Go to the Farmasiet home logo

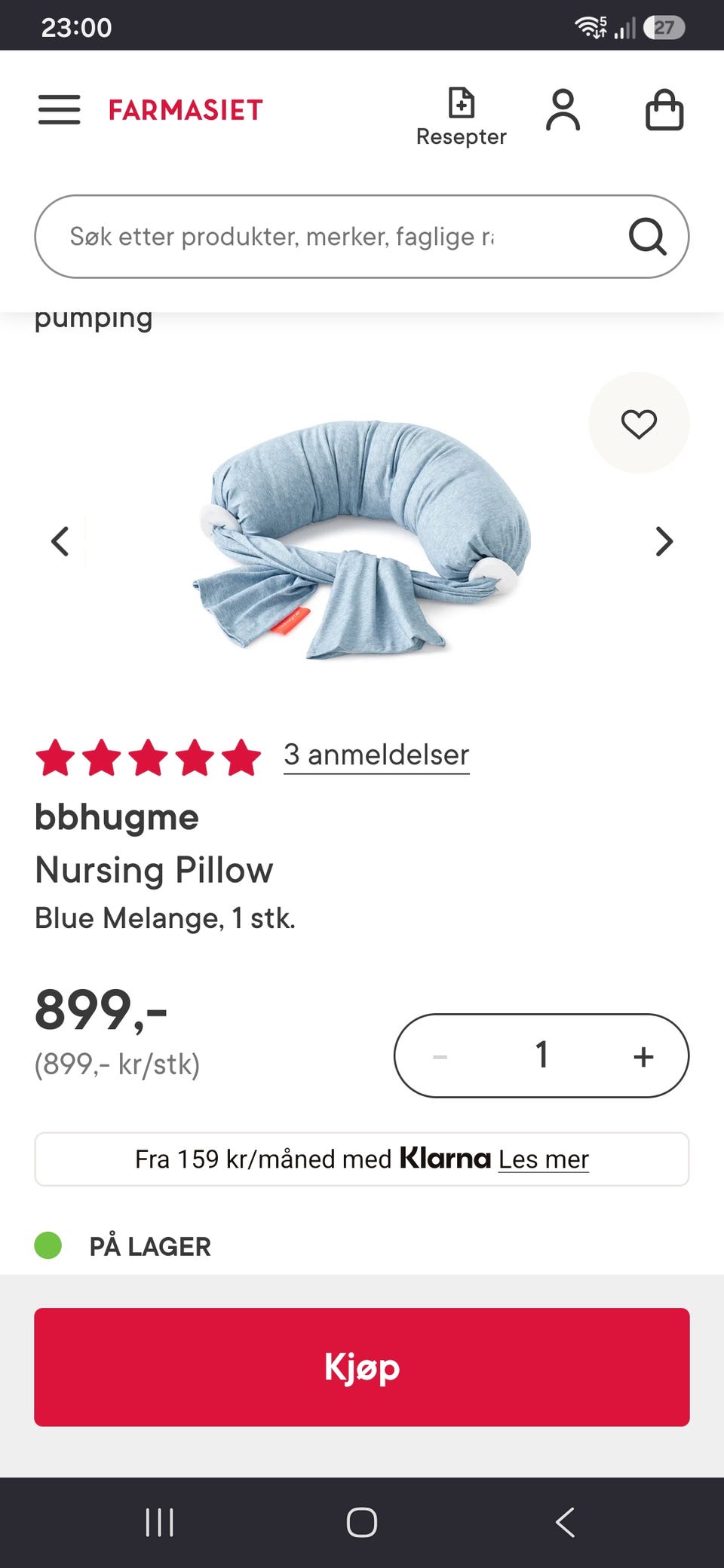coord(186,110)
